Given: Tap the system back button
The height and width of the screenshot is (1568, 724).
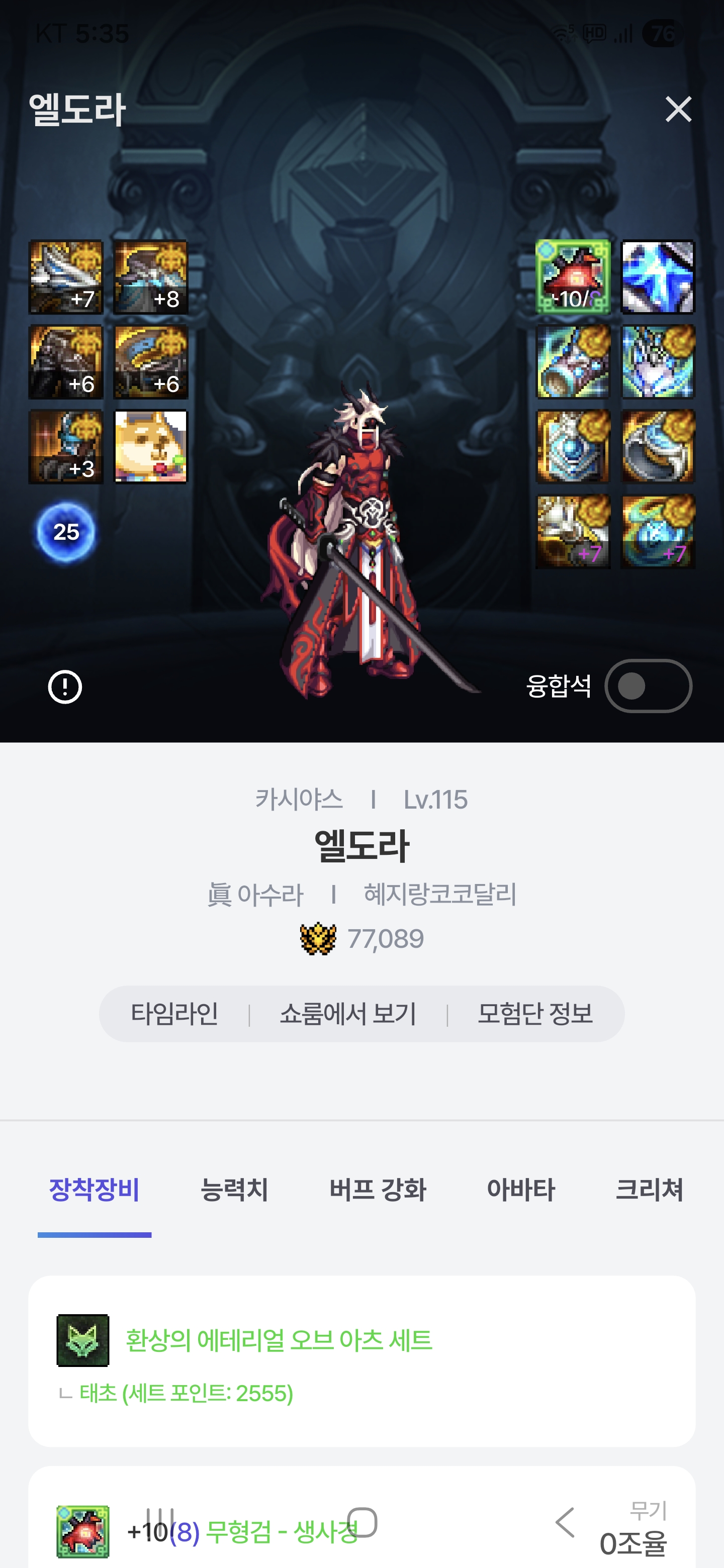Looking at the screenshot, I should 565,1522.
